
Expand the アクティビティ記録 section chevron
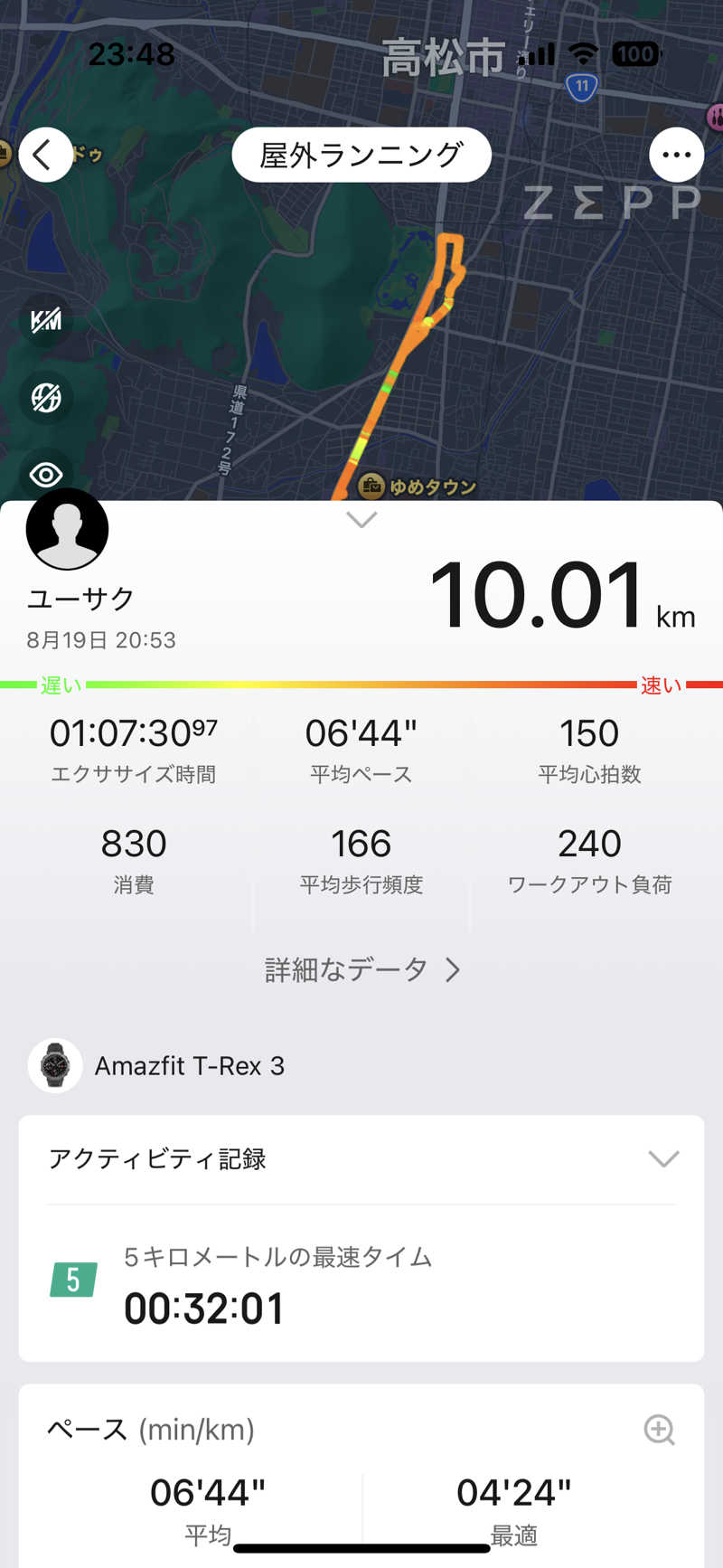point(663,1158)
